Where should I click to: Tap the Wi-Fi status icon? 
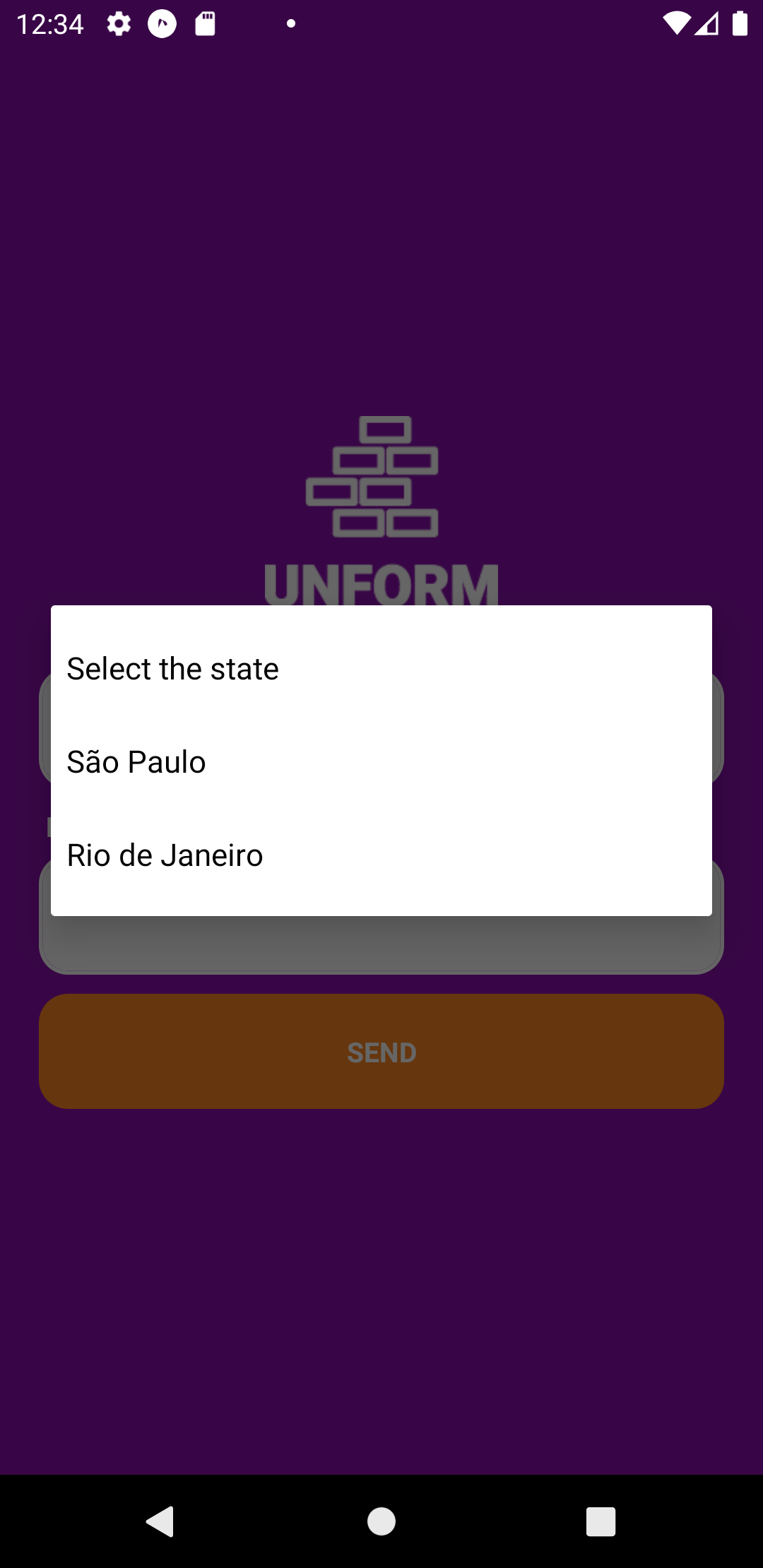(676, 23)
